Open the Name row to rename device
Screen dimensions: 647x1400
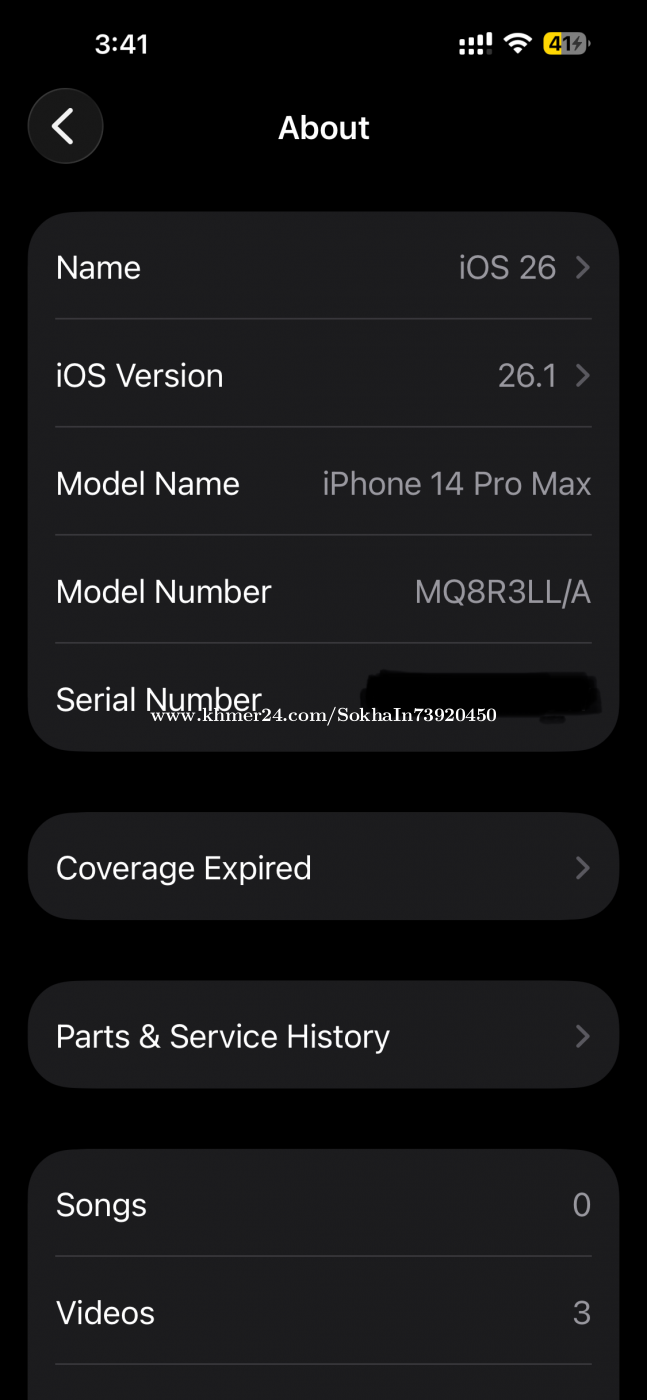coord(323,268)
